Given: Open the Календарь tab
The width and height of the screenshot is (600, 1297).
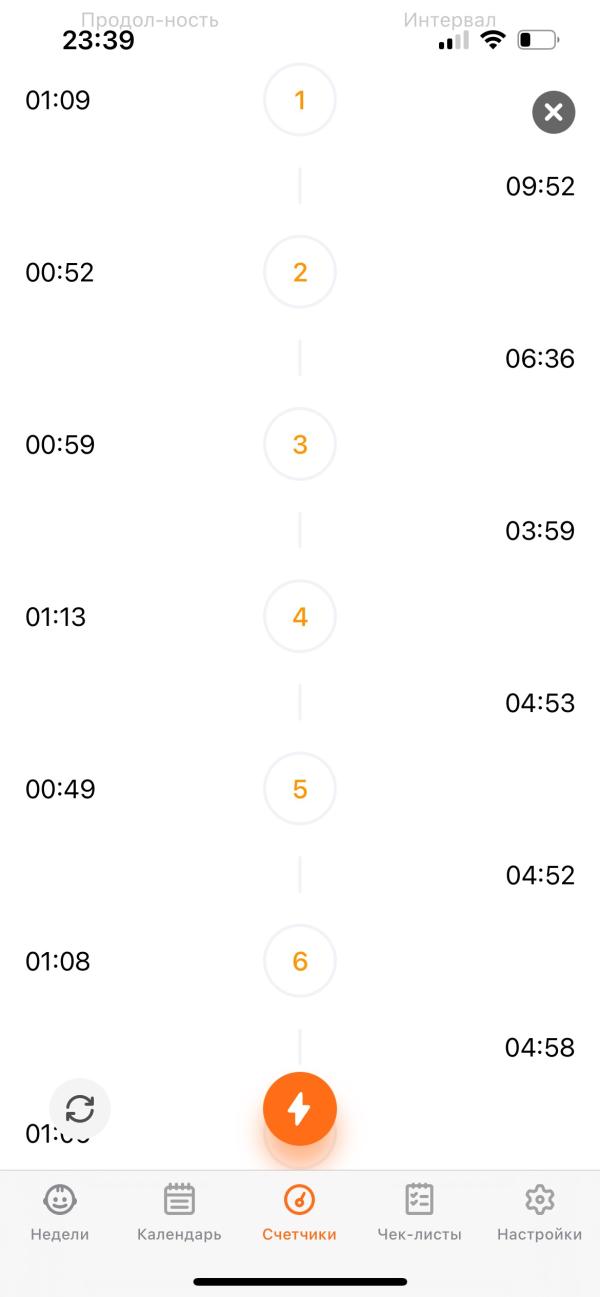Looking at the screenshot, I should coord(179,1212).
